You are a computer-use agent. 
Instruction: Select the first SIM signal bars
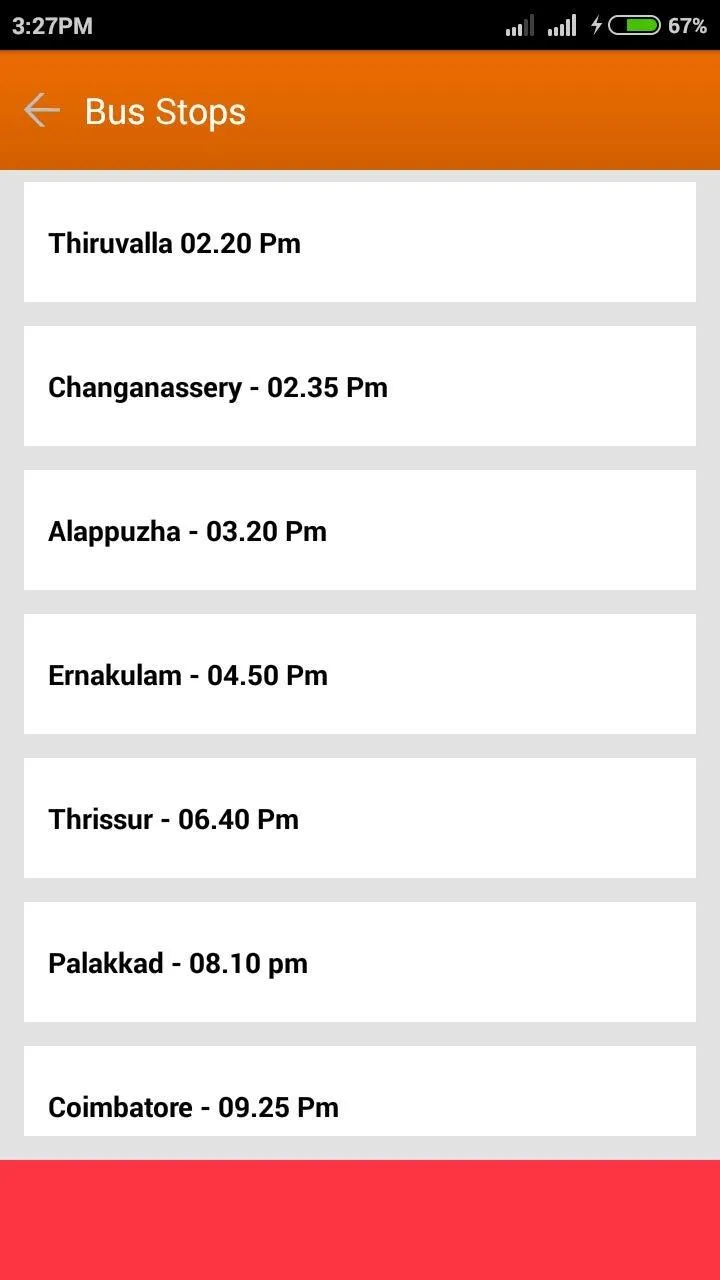tap(518, 25)
